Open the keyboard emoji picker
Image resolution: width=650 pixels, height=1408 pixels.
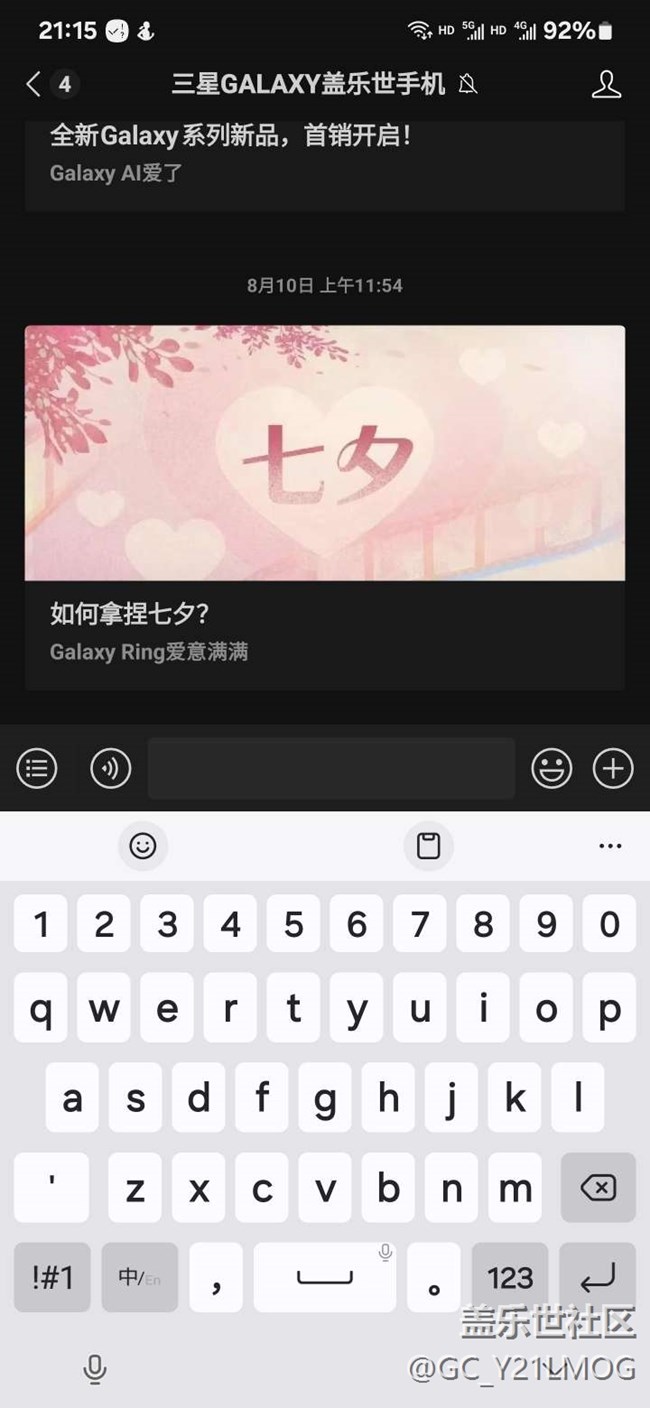coord(143,846)
